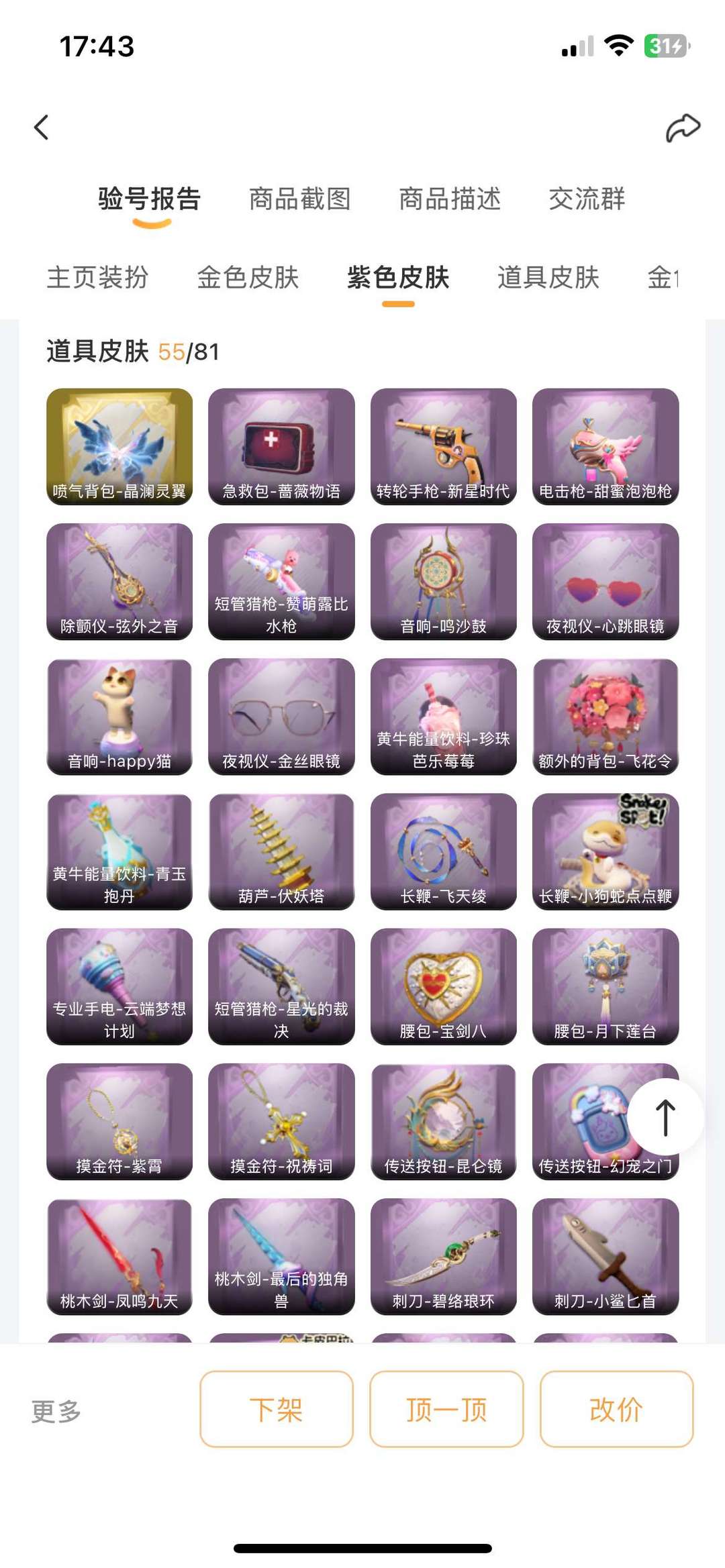Go back using the back arrow

[42, 127]
